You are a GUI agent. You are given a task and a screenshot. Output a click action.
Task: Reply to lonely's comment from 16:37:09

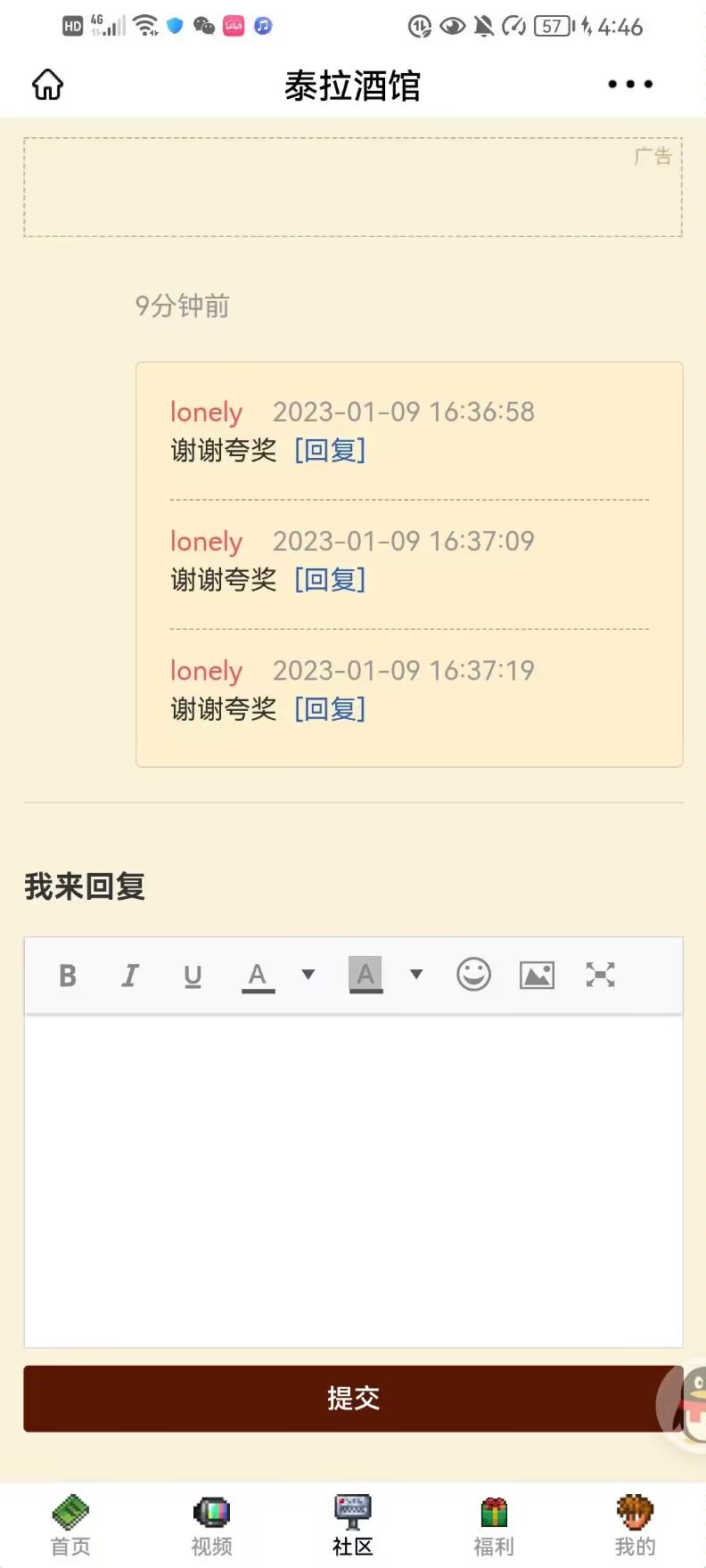point(330,580)
